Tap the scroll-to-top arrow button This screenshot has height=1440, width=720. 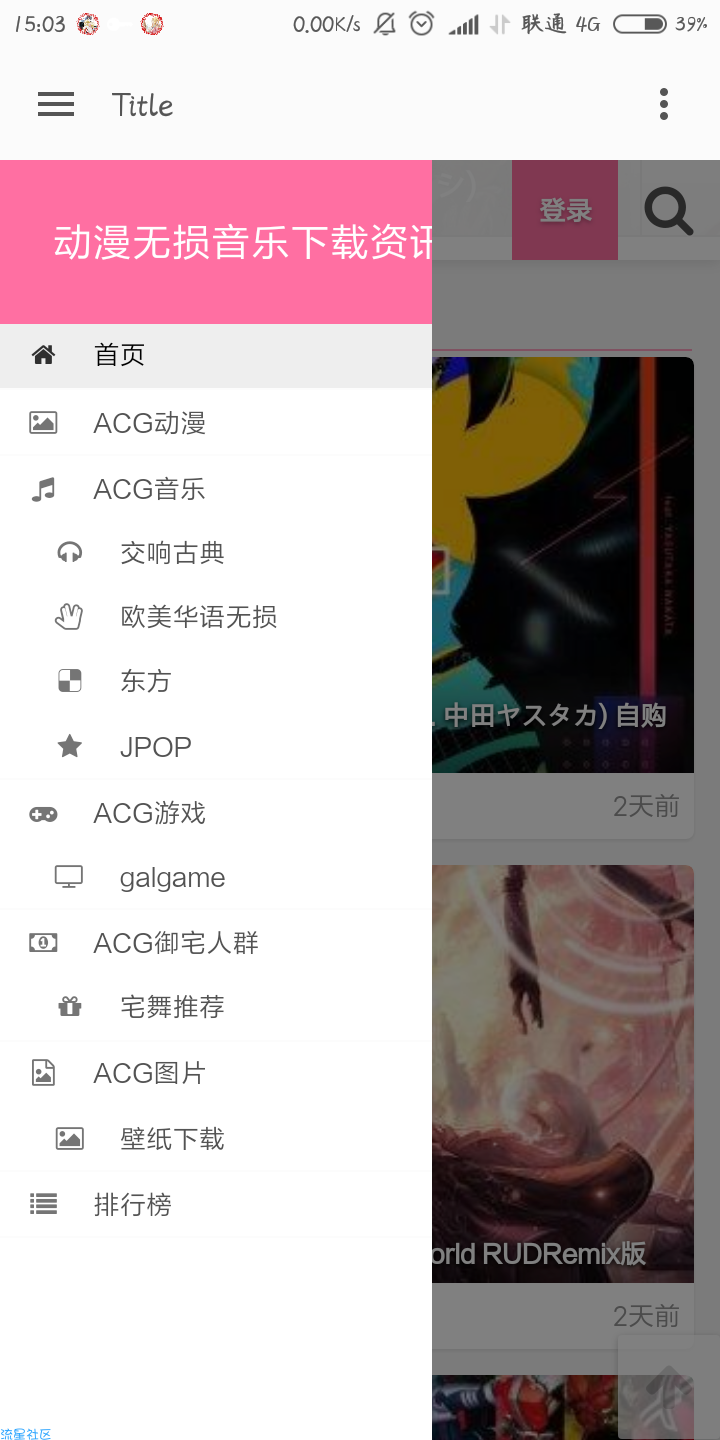(668, 1386)
